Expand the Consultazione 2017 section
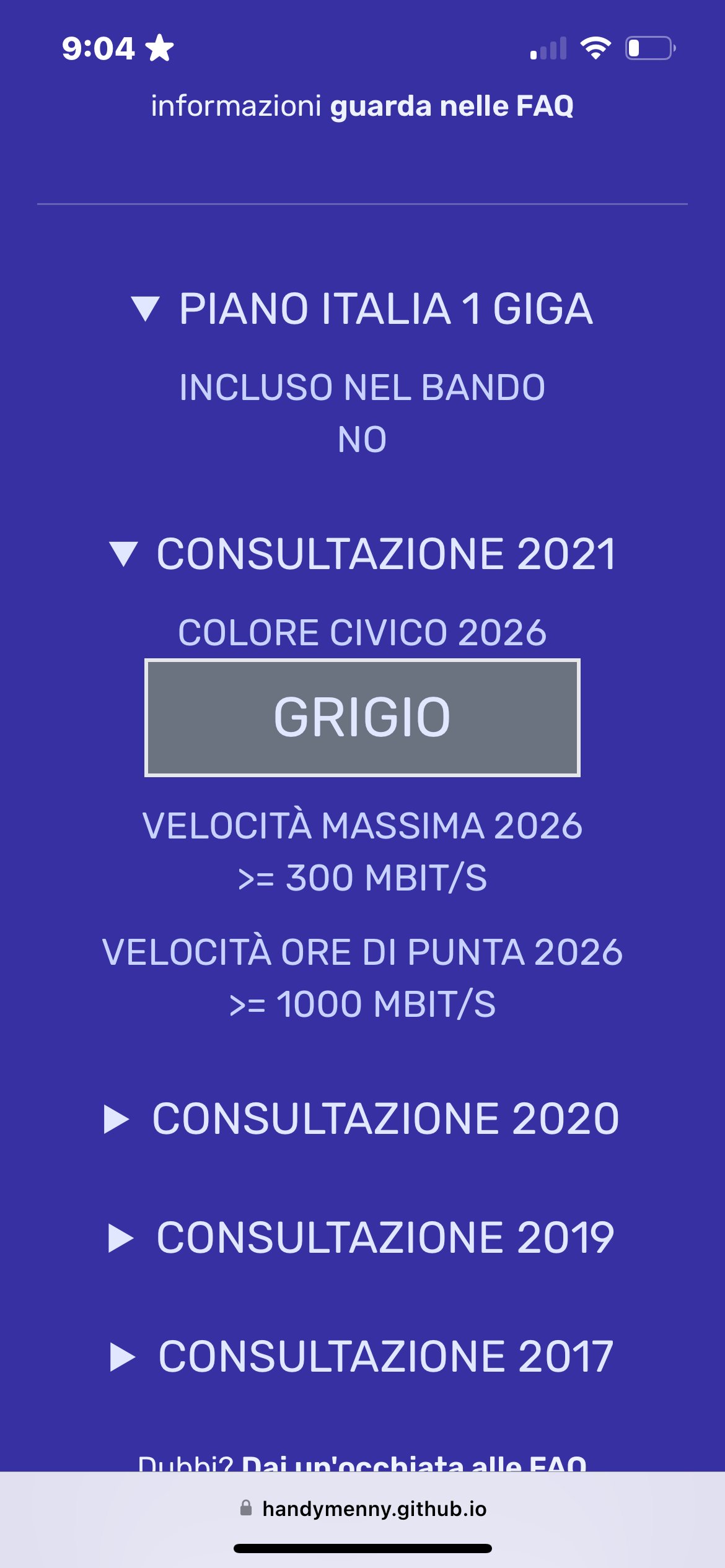This screenshot has height=1568, width=725. 362,1356
